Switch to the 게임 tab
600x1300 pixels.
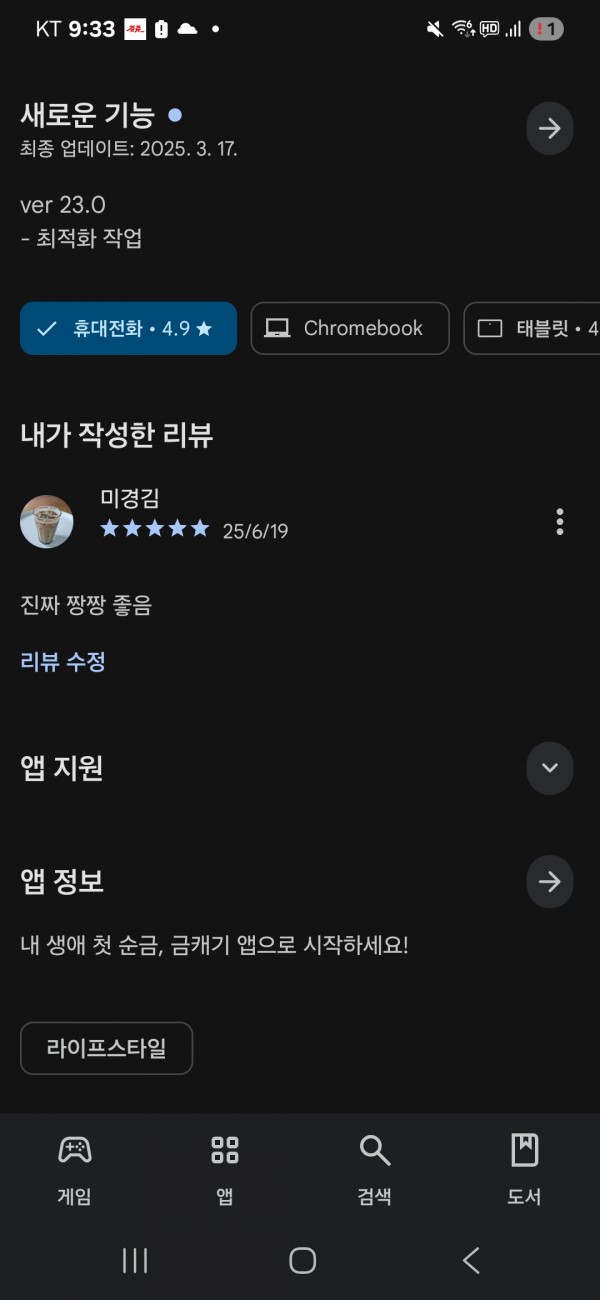pyautogui.click(x=75, y=1170)
